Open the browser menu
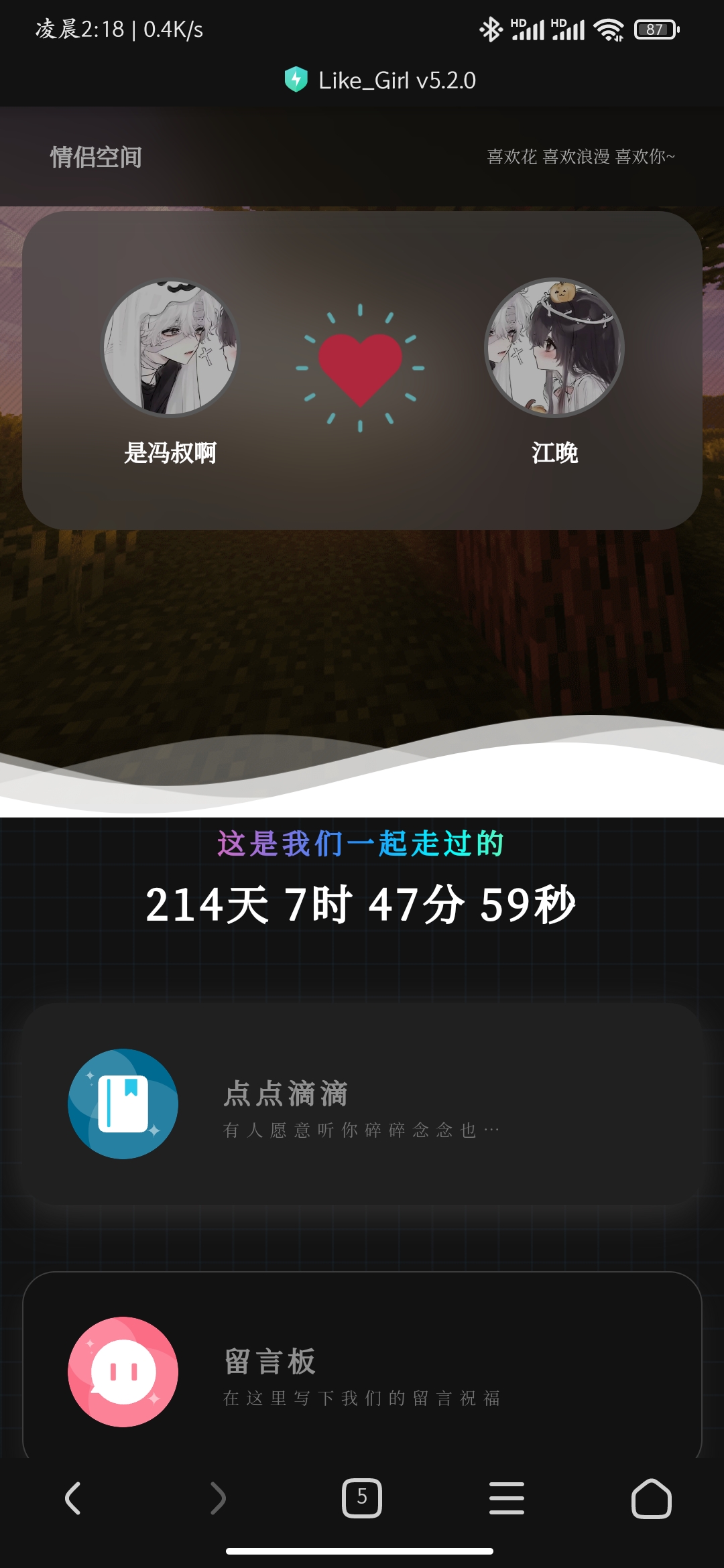This screenshot has height=1568, width=724. click(507, 1498)
